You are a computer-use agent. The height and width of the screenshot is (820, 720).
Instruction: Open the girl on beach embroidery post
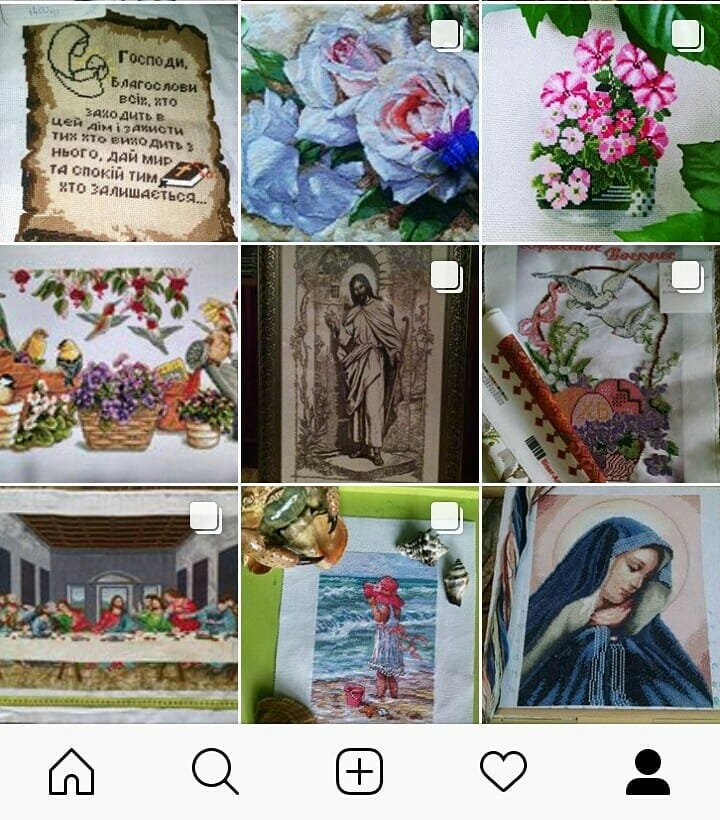coord(359,605)
